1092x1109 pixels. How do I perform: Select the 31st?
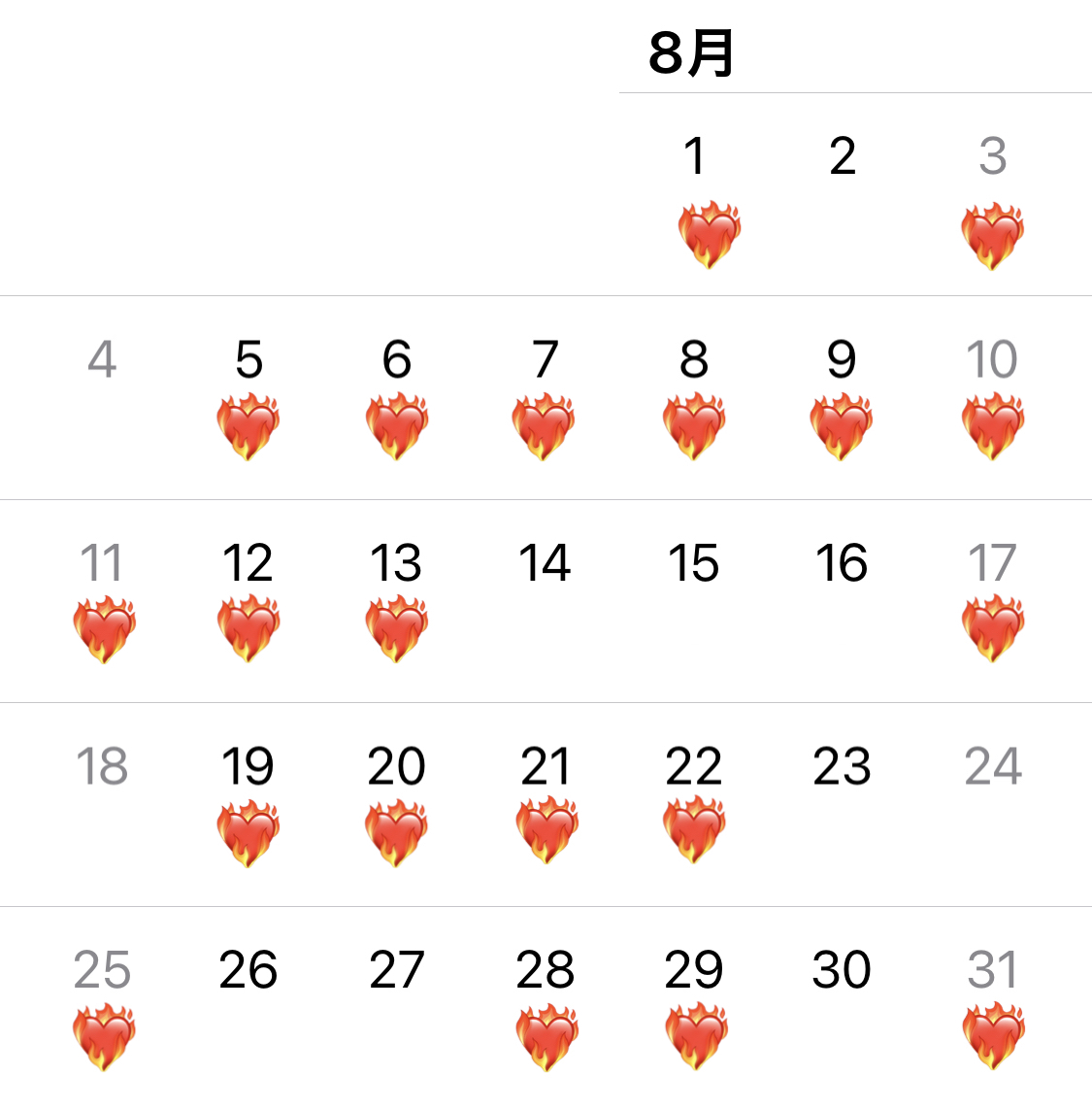coord(992,970)
